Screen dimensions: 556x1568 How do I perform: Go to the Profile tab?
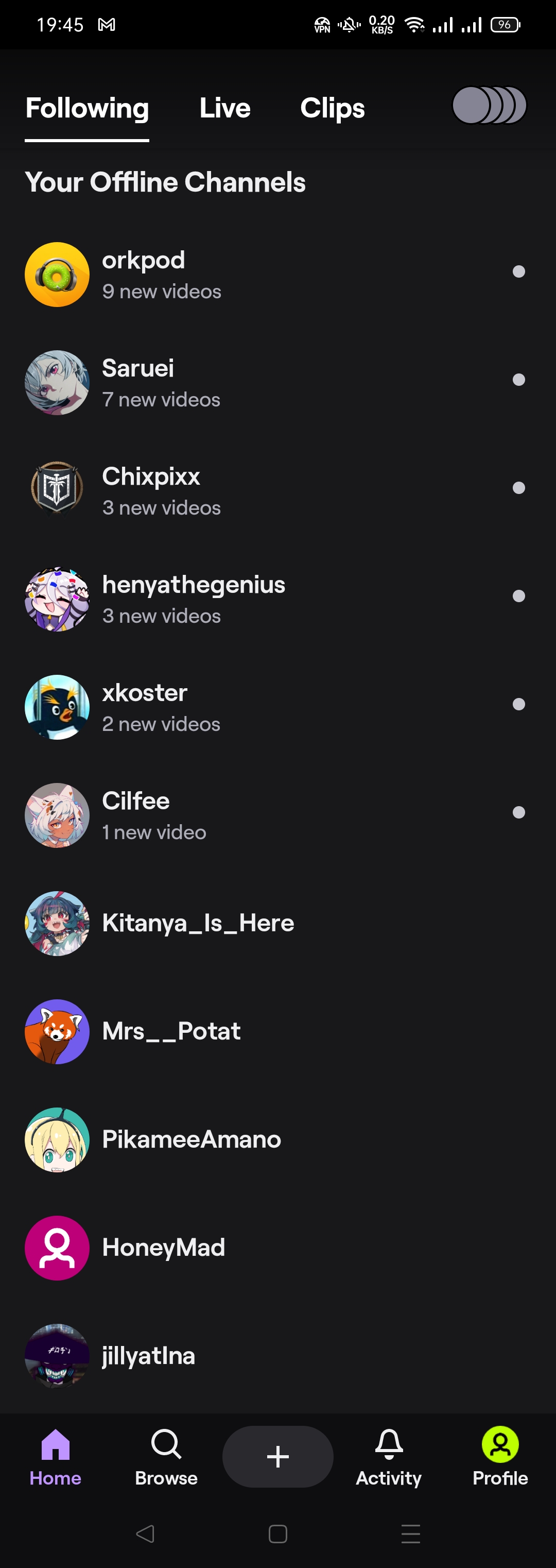pyautogui.click(x=500, y=1457)
